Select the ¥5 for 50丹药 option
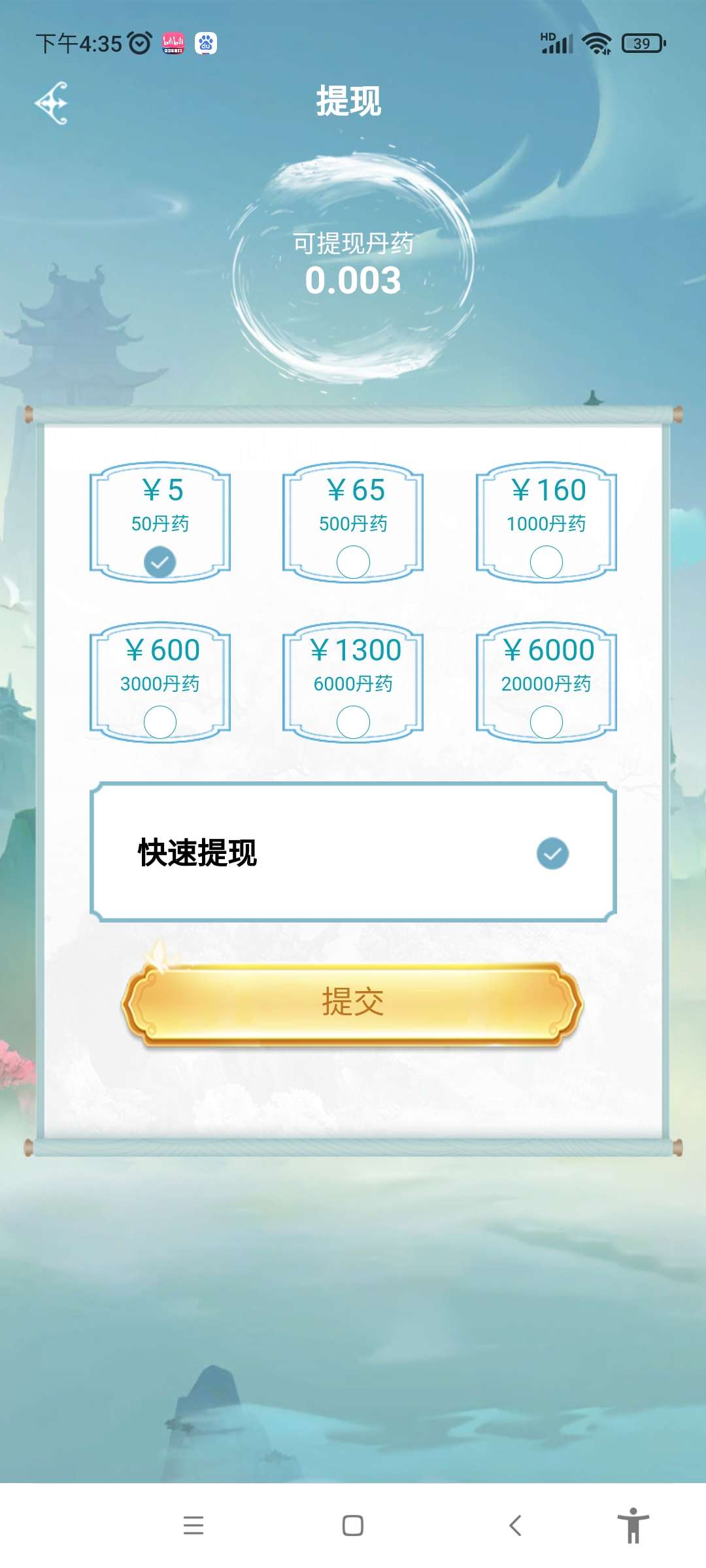The height and width of the screenshot is (1568, 706). point(160,522)
